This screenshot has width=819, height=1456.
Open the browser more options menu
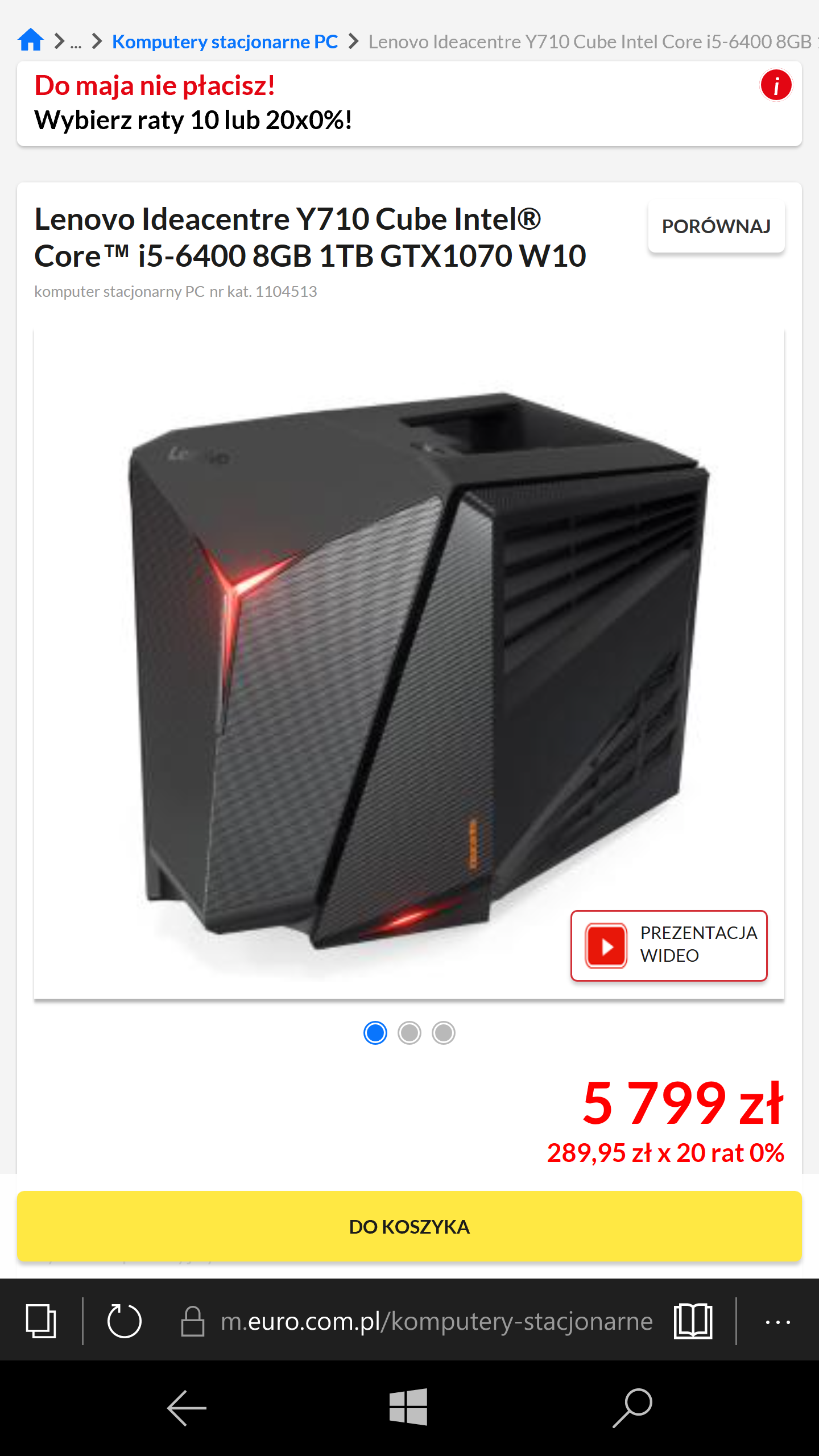pyautogui.click(x=777, y=1322)
